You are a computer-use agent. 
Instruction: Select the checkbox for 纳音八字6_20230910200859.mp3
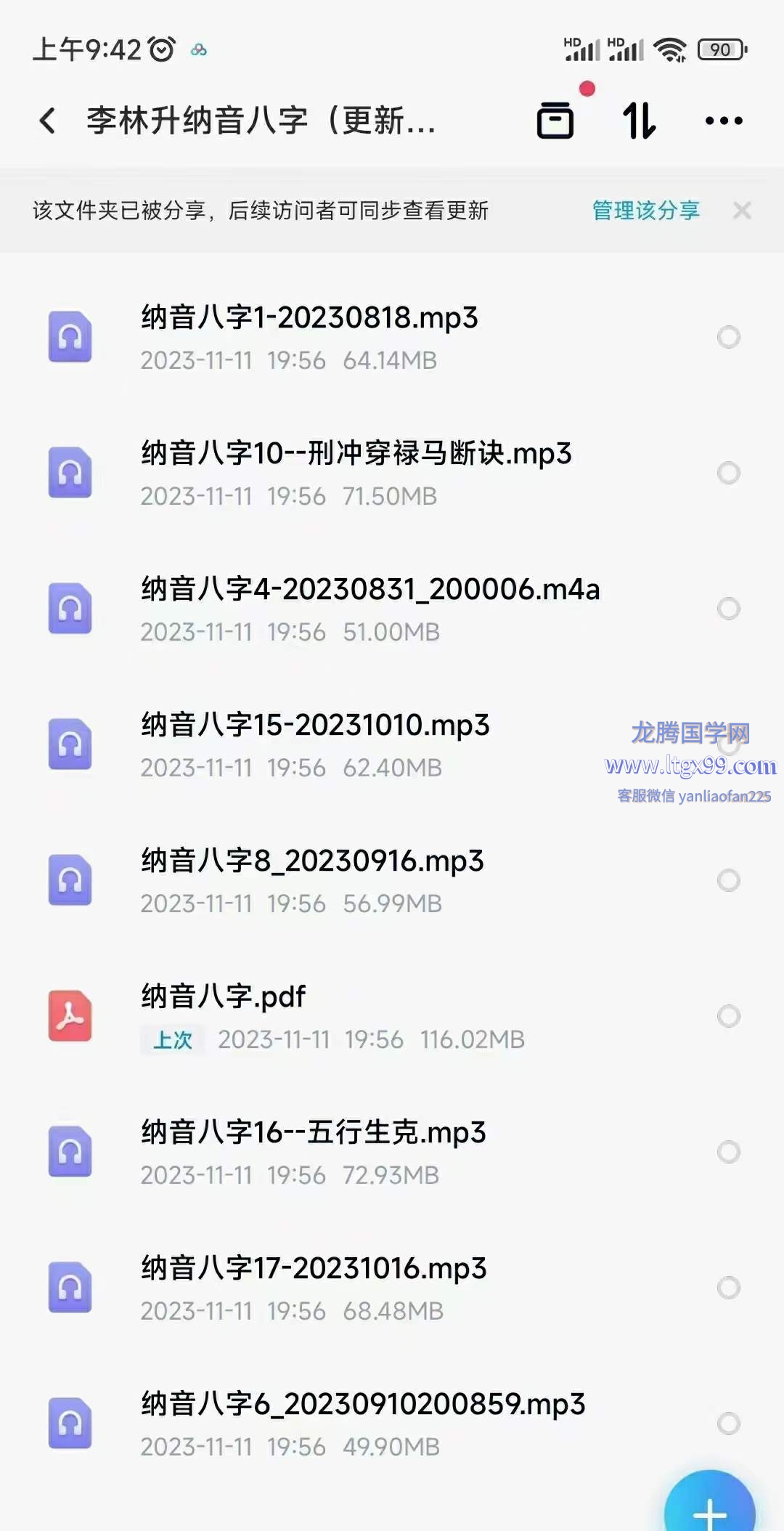click(729, 1424)
